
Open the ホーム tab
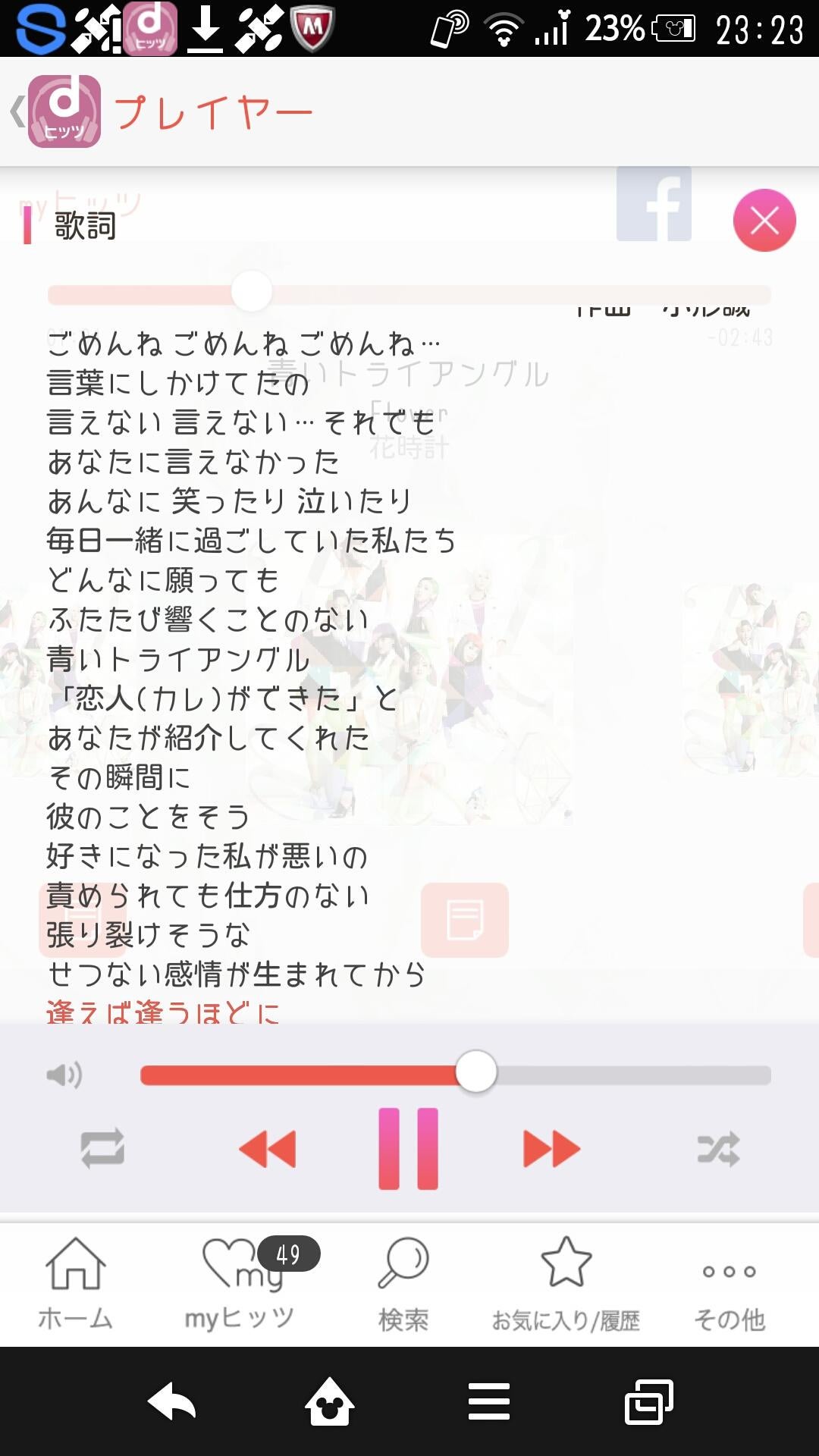75,1283
